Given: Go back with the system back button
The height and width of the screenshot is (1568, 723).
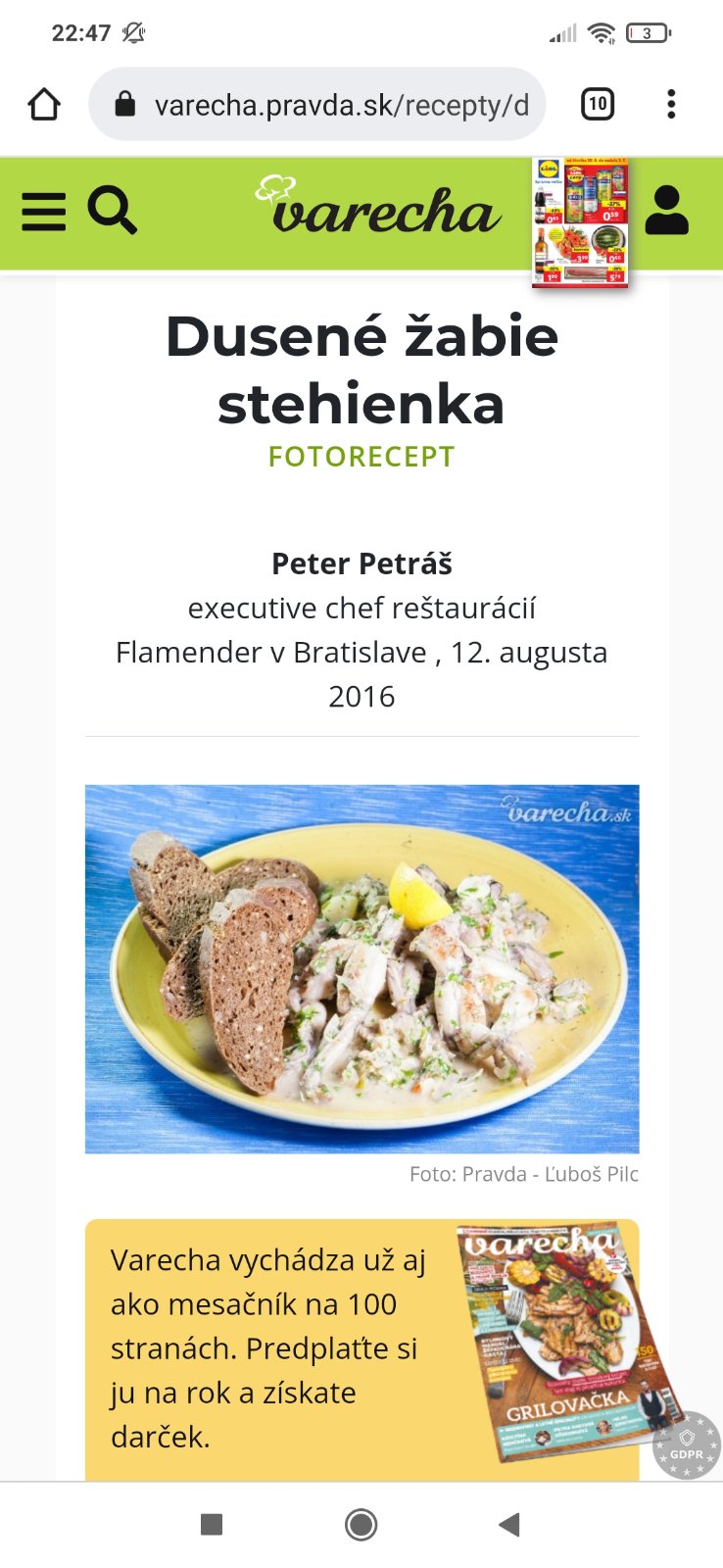Looking at the screenshot, I should point(508,1524).
